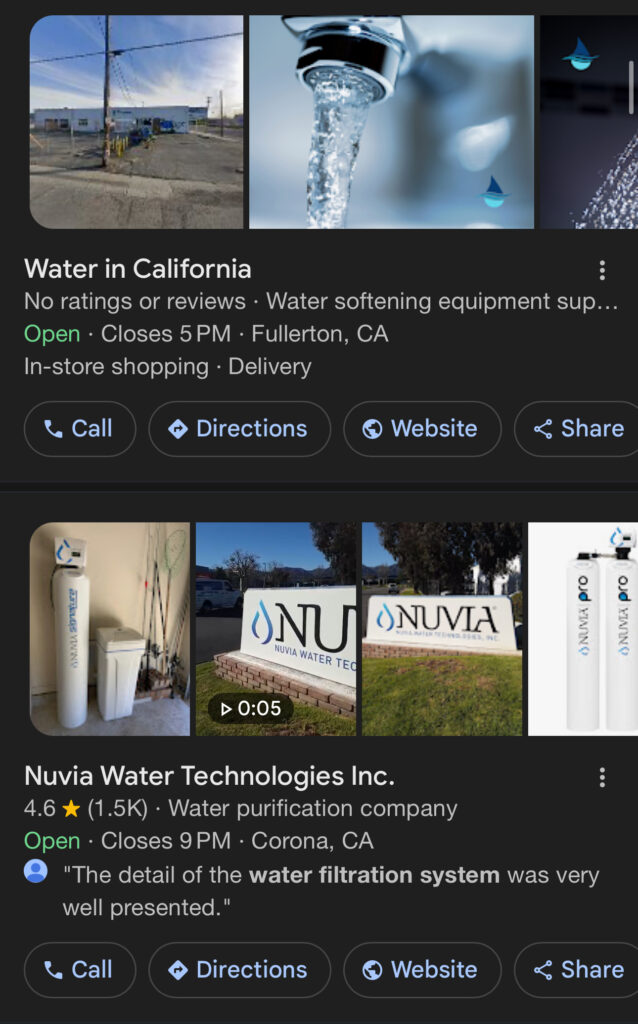Play the 0:05 Nuvia sign video
The height and width of the screenshot is (1024, 638).
(275, 629)
